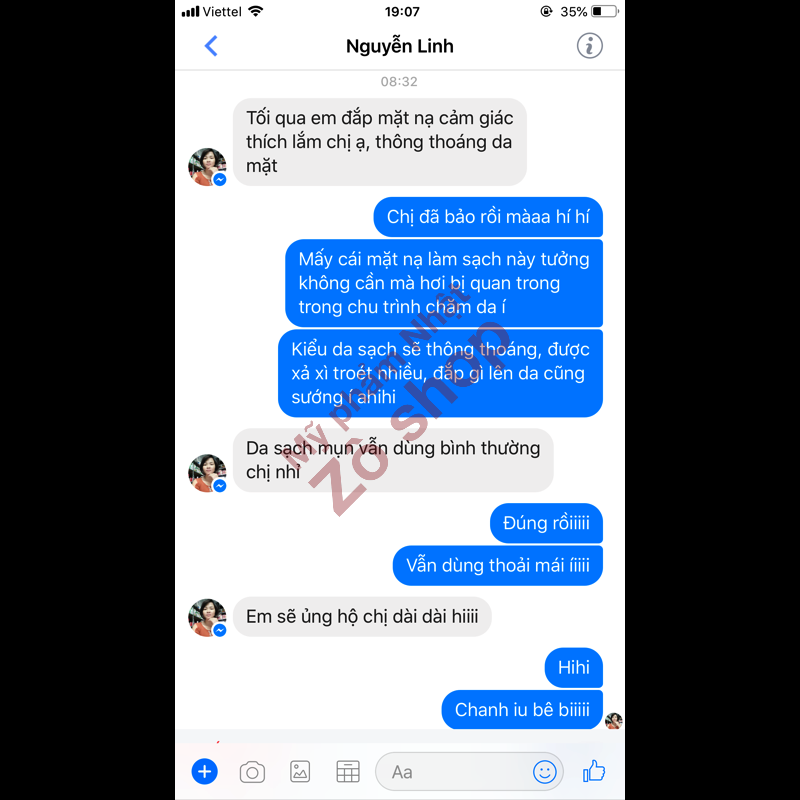Open the photo gallery picker
This screenshot has height=800, width=800.
[300, 771]
